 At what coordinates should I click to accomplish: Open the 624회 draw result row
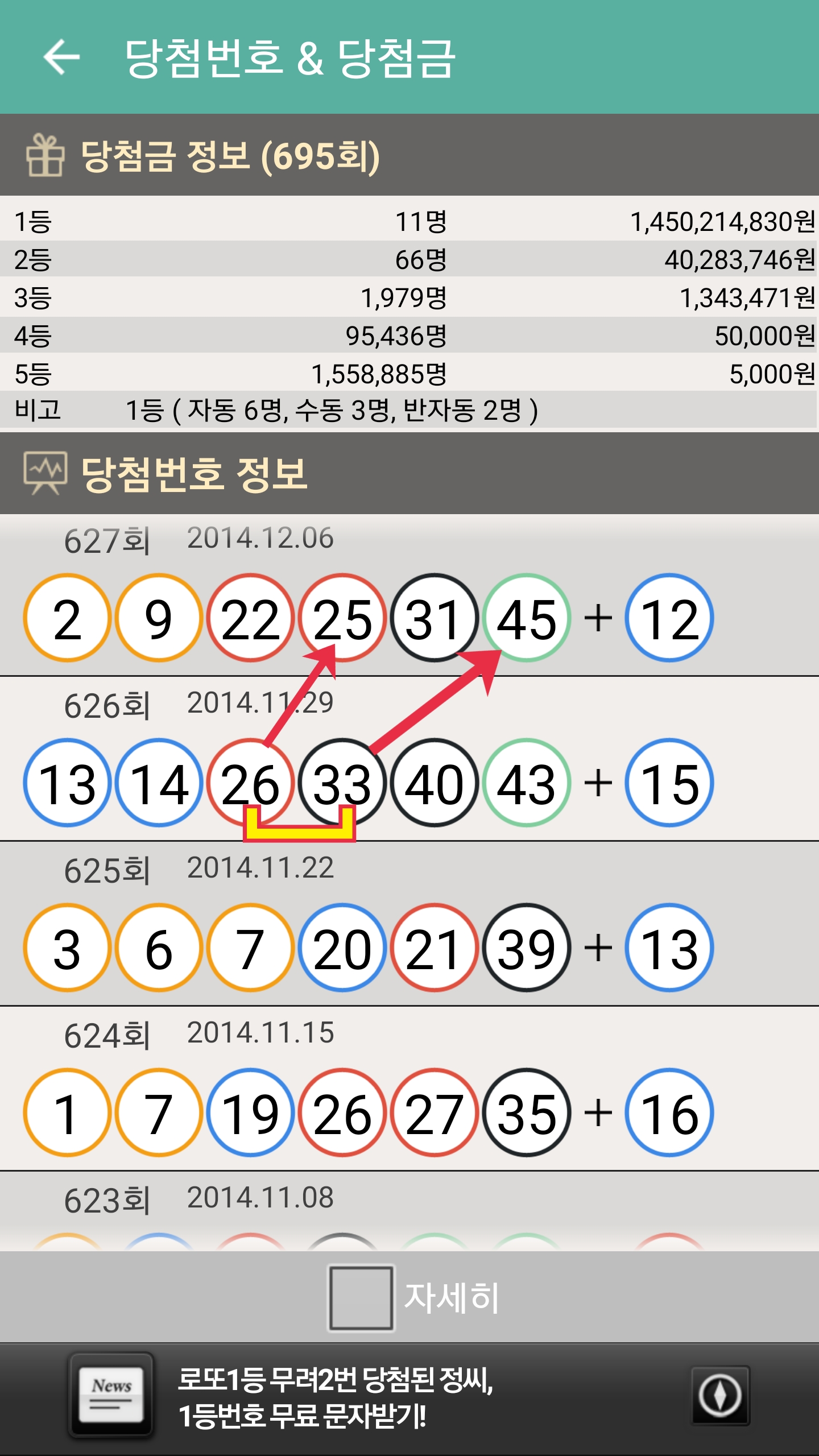[409, 1089]
